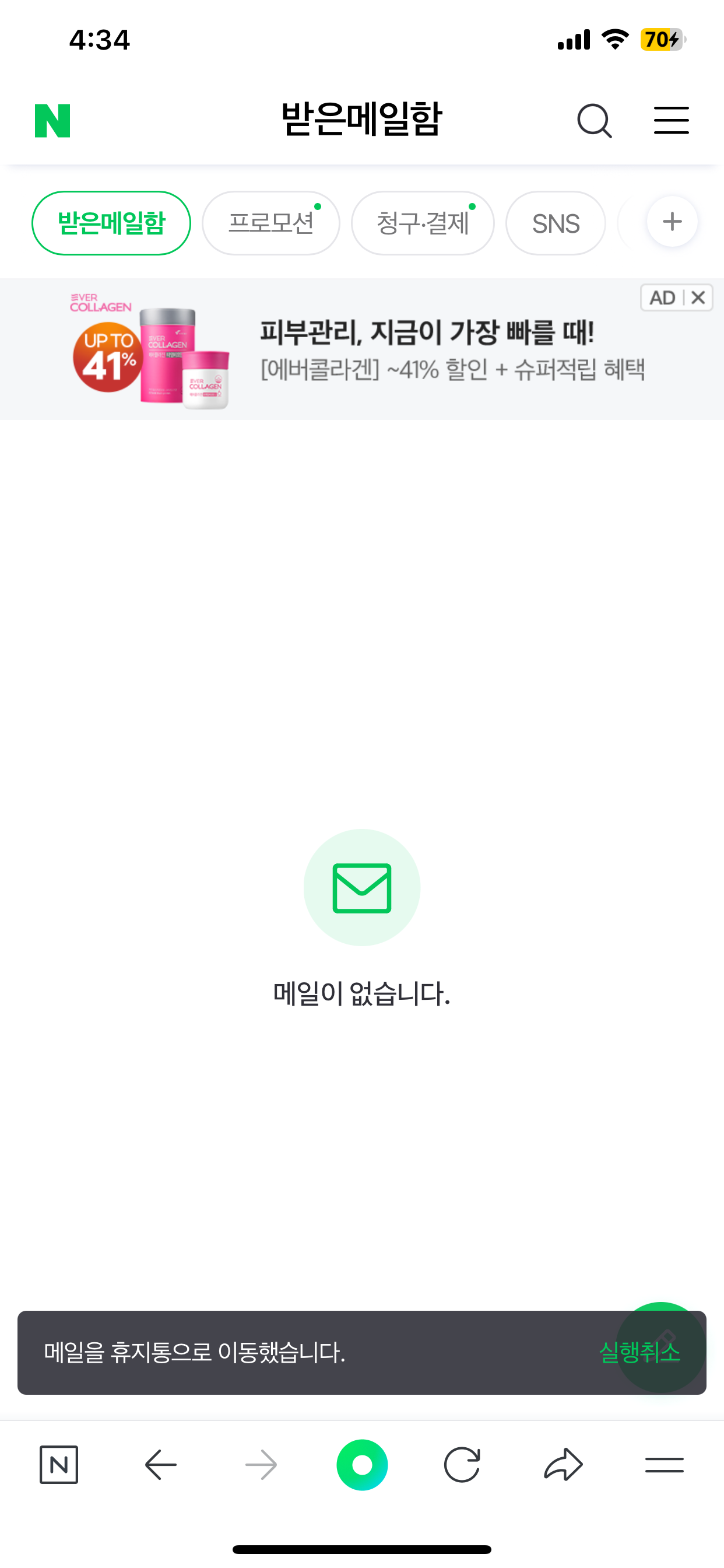724x1568 pixels.
Task: Add a mailbox category with plus button
Action: pos(672,222)
